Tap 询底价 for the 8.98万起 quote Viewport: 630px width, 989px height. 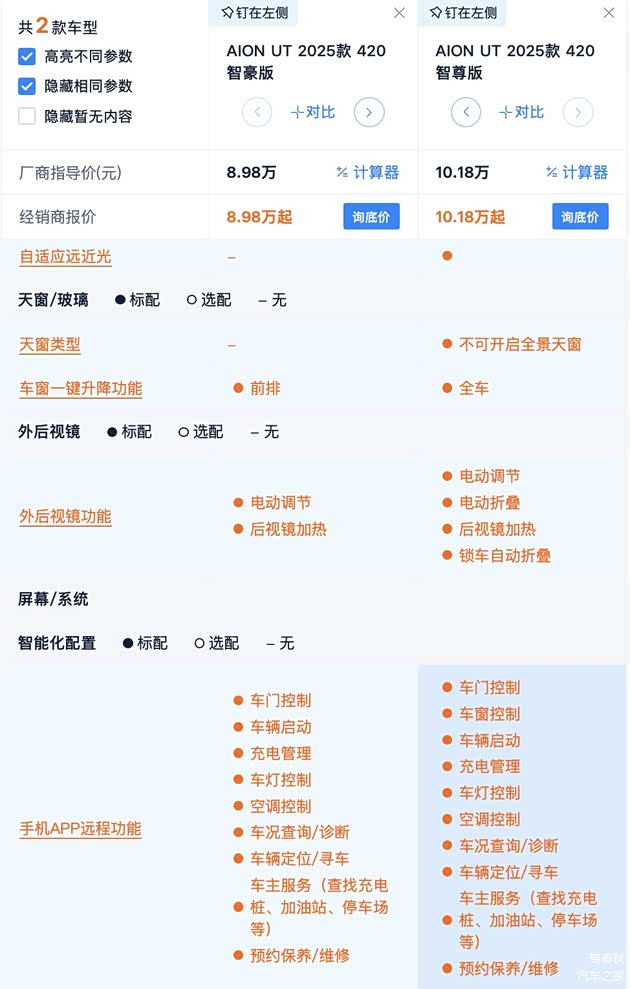(x=371, y=217)
